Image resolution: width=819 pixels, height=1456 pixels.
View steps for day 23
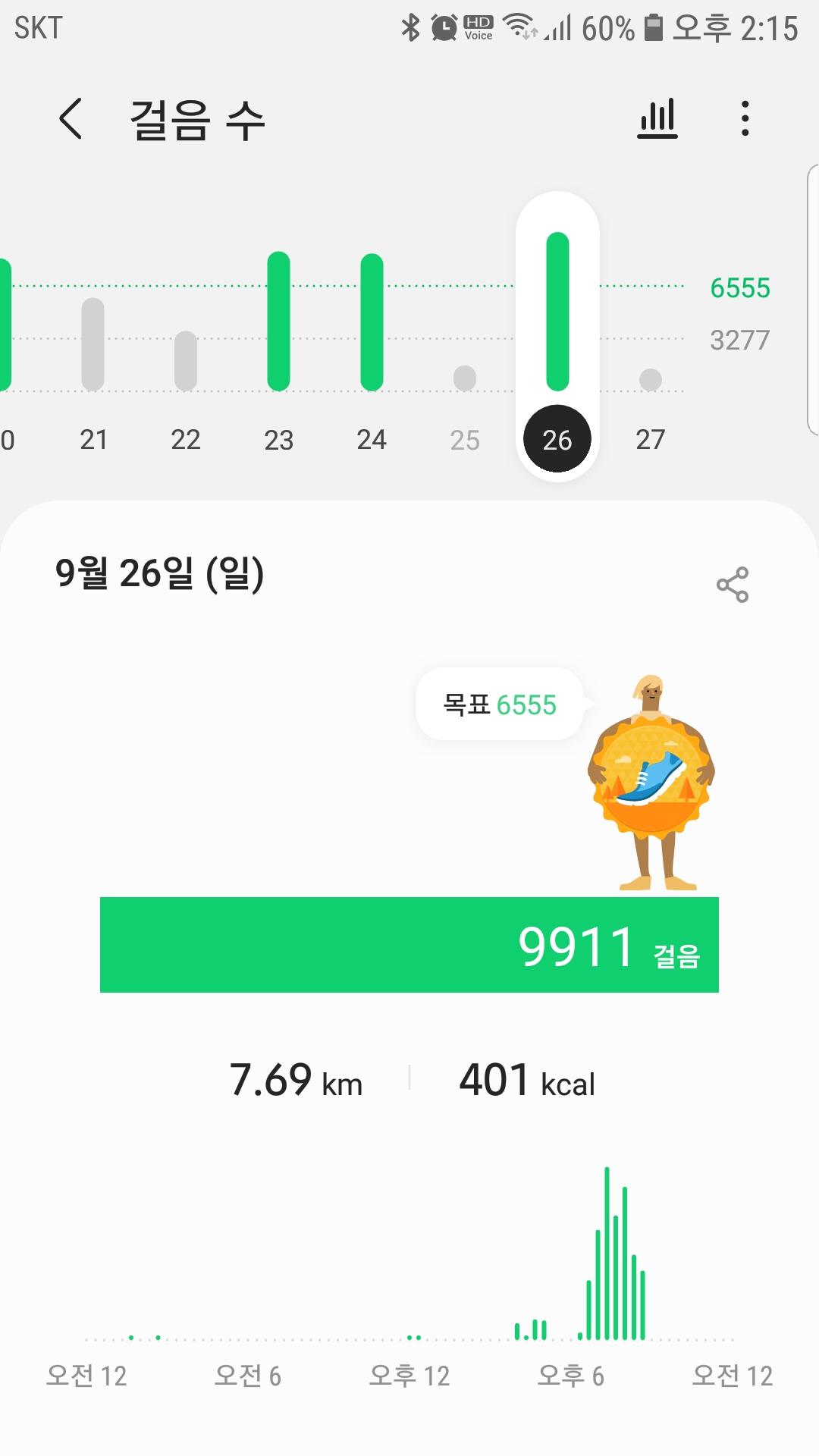pyautogui.click(x=278, y=439)
